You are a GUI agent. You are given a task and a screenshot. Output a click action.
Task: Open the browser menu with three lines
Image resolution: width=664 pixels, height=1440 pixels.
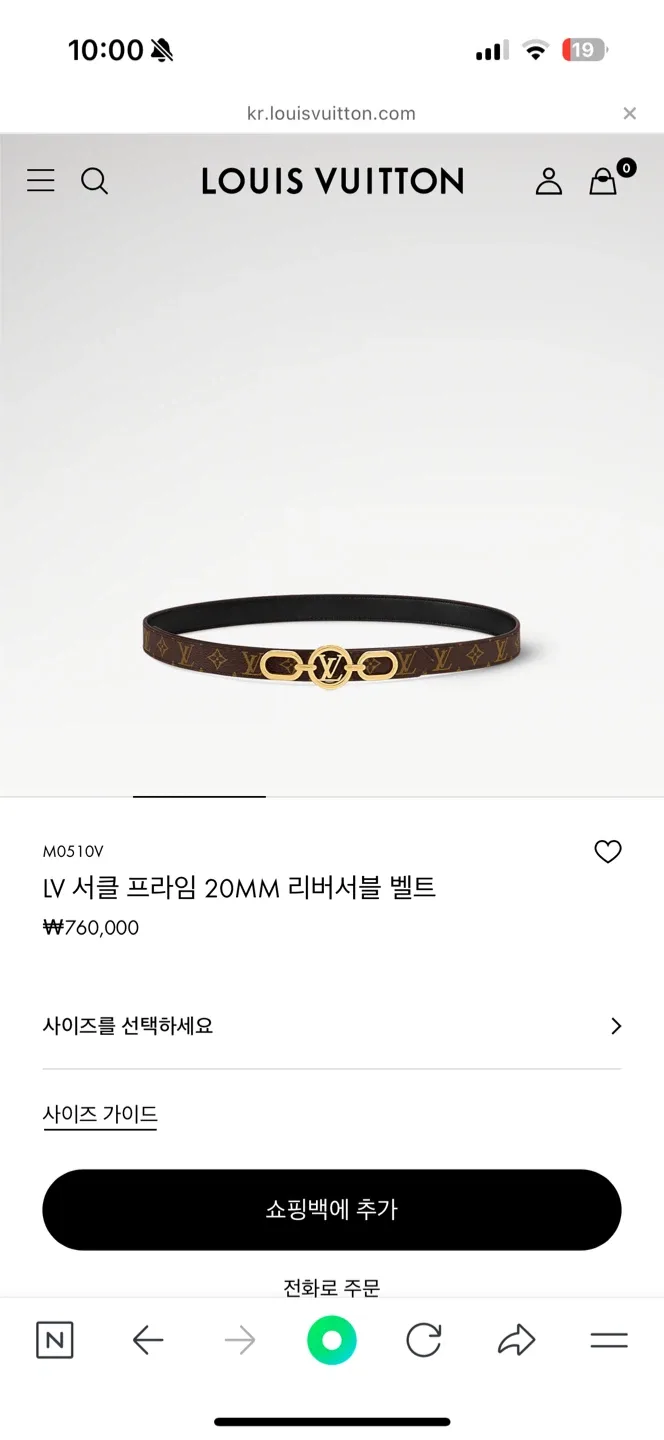608,1340
